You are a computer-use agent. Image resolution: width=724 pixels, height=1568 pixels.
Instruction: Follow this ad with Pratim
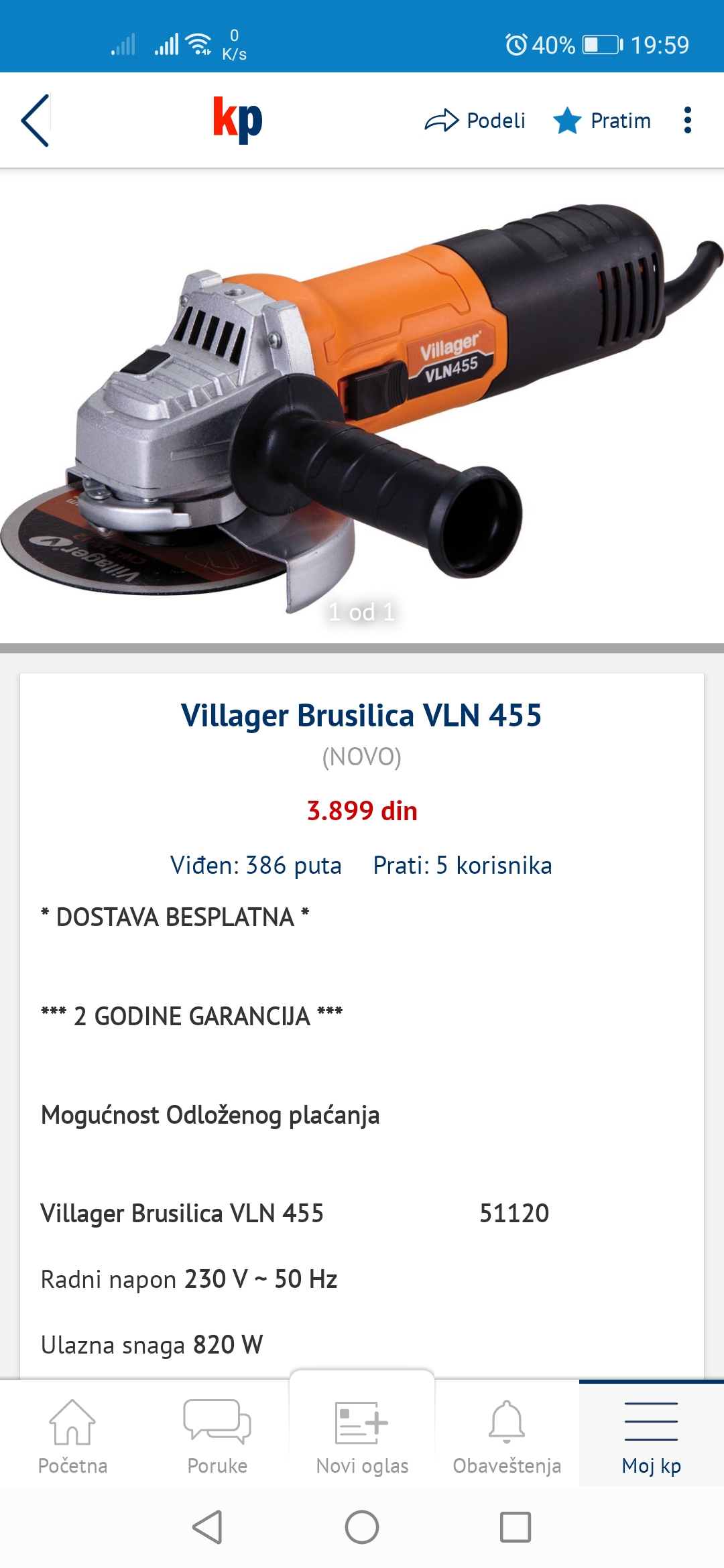pyautogui.click(x=602, y=121)
